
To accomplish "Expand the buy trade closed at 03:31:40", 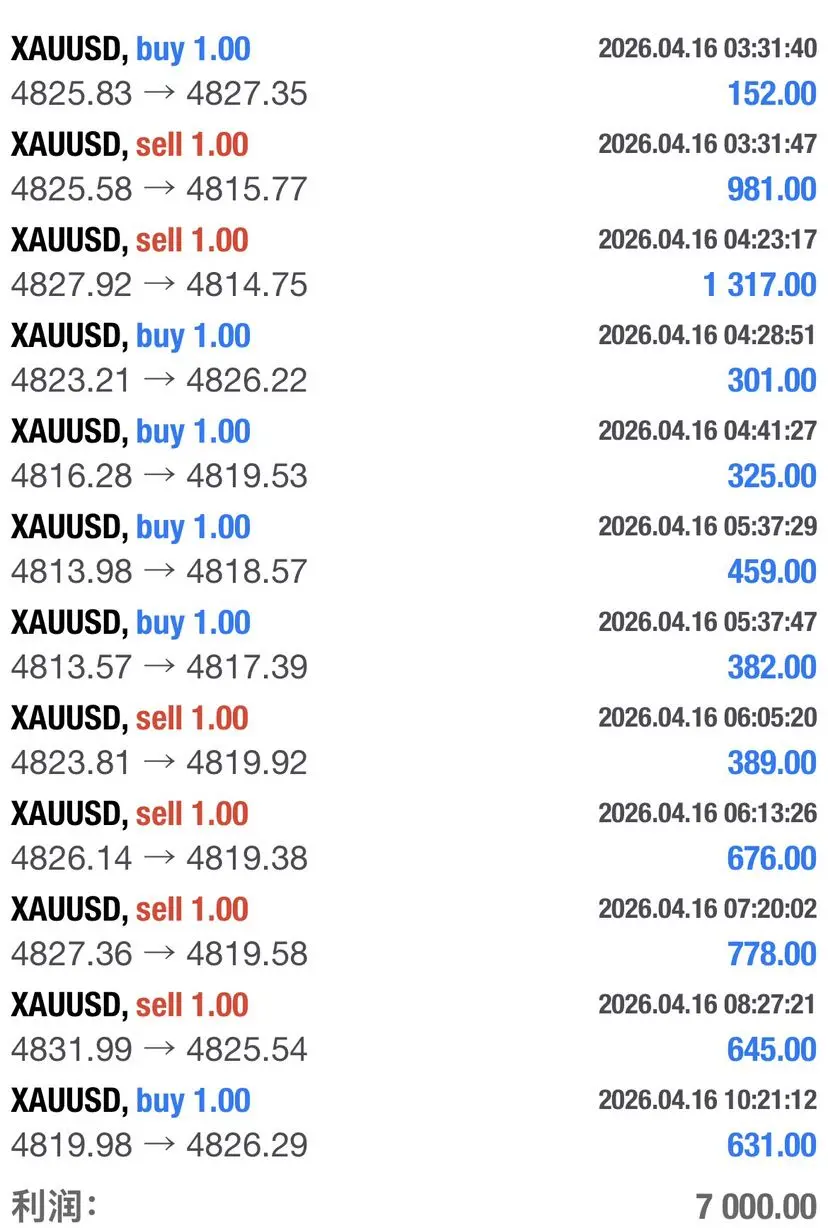I will [414, 71].
